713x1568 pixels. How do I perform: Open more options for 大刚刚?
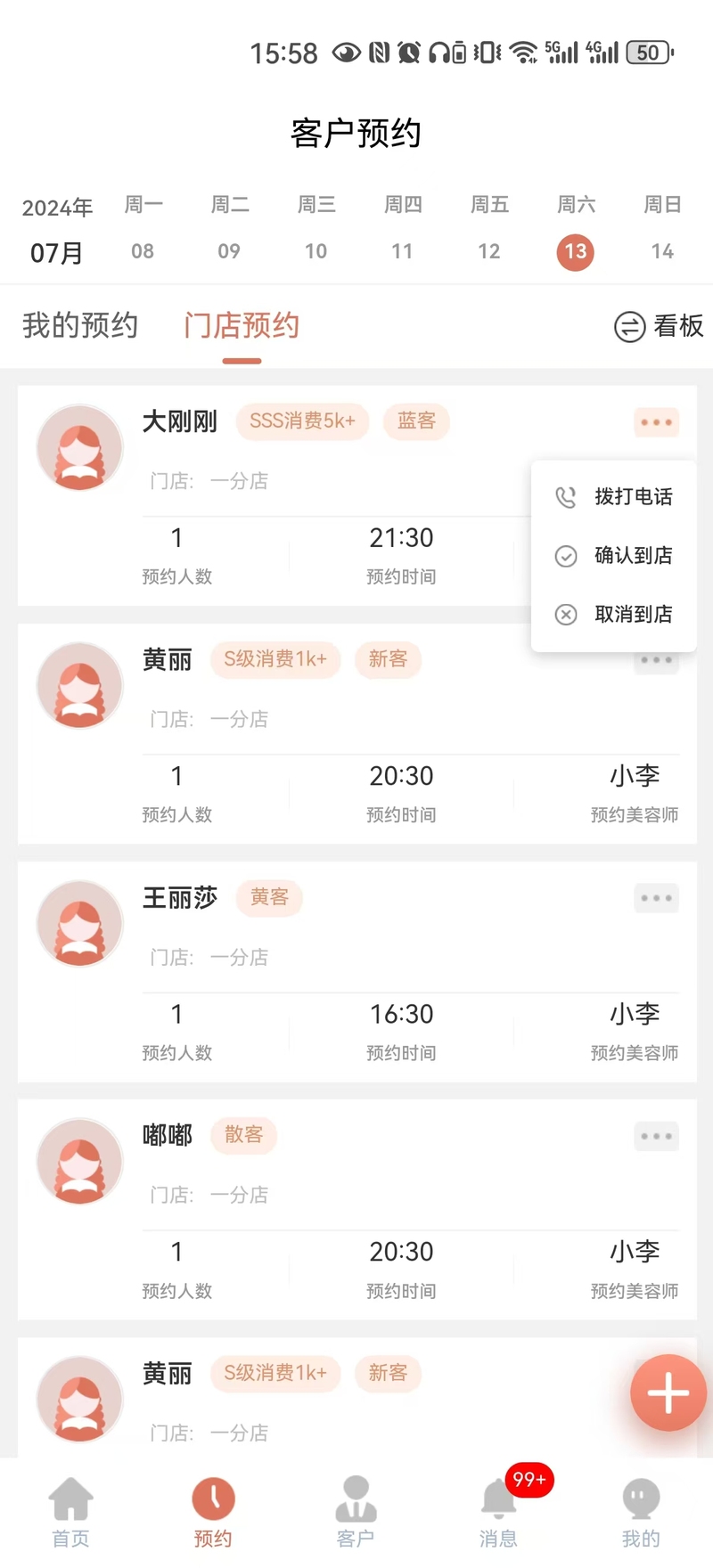[x=657, y=422]
